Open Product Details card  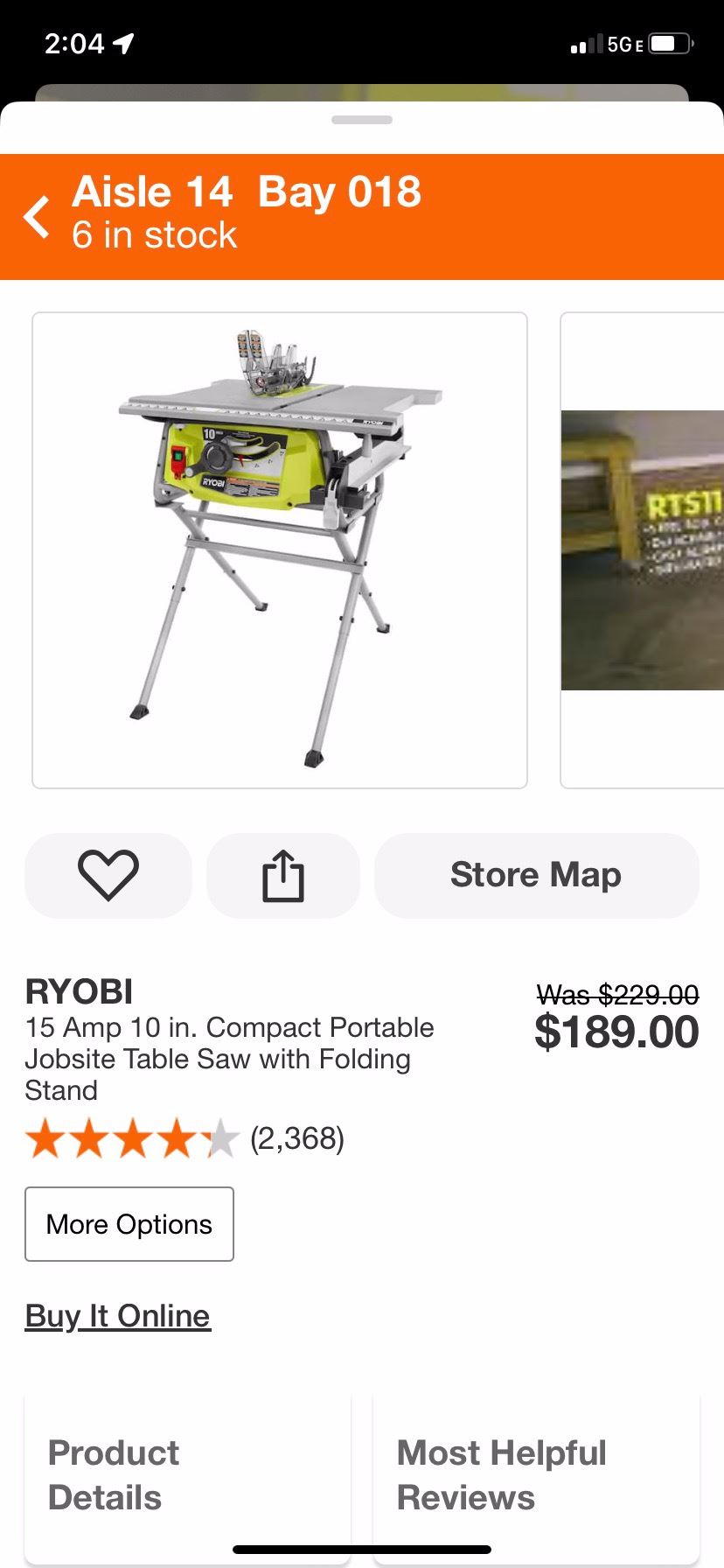click(x=187, y=1475)
